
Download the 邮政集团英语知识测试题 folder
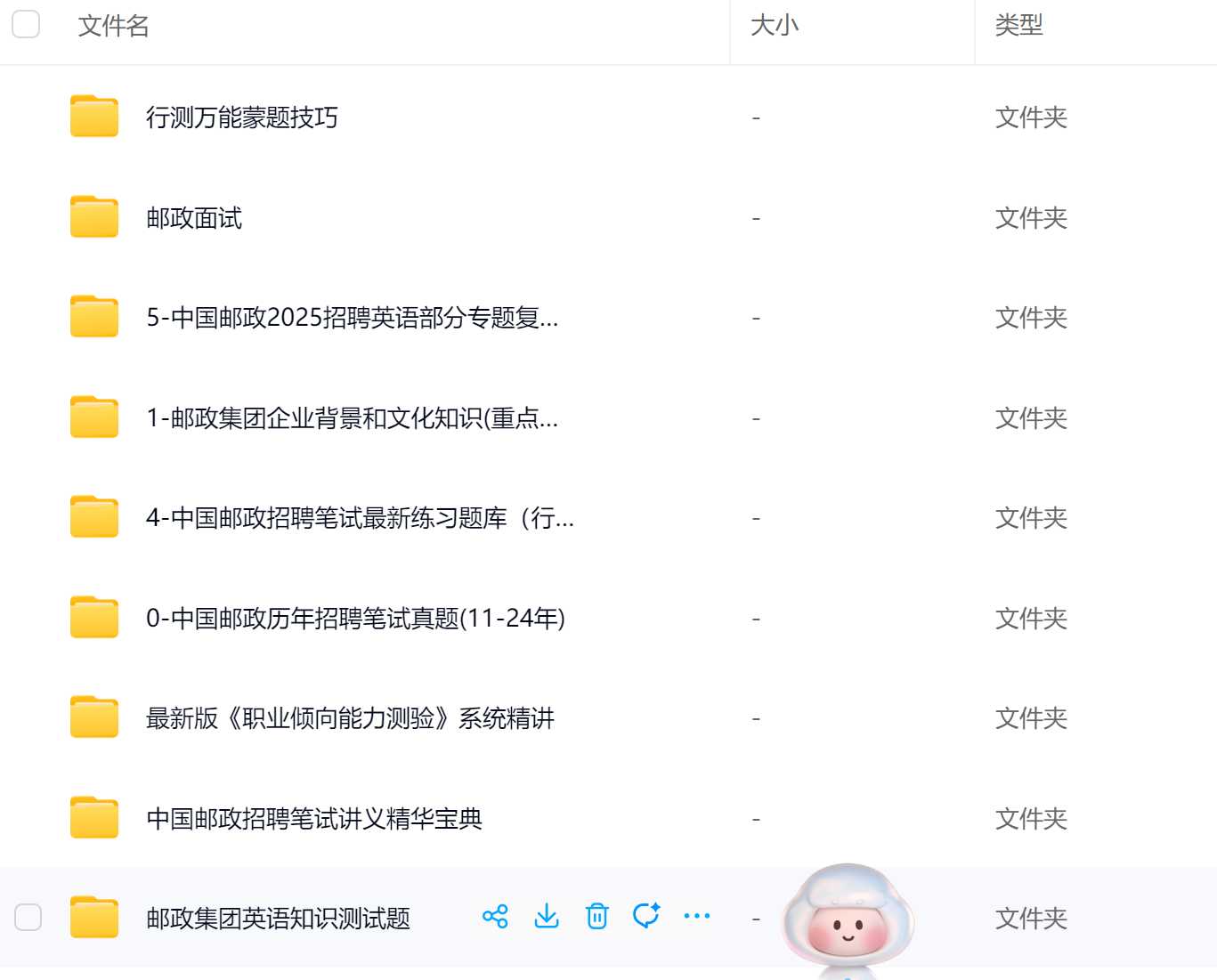[547, 916]
